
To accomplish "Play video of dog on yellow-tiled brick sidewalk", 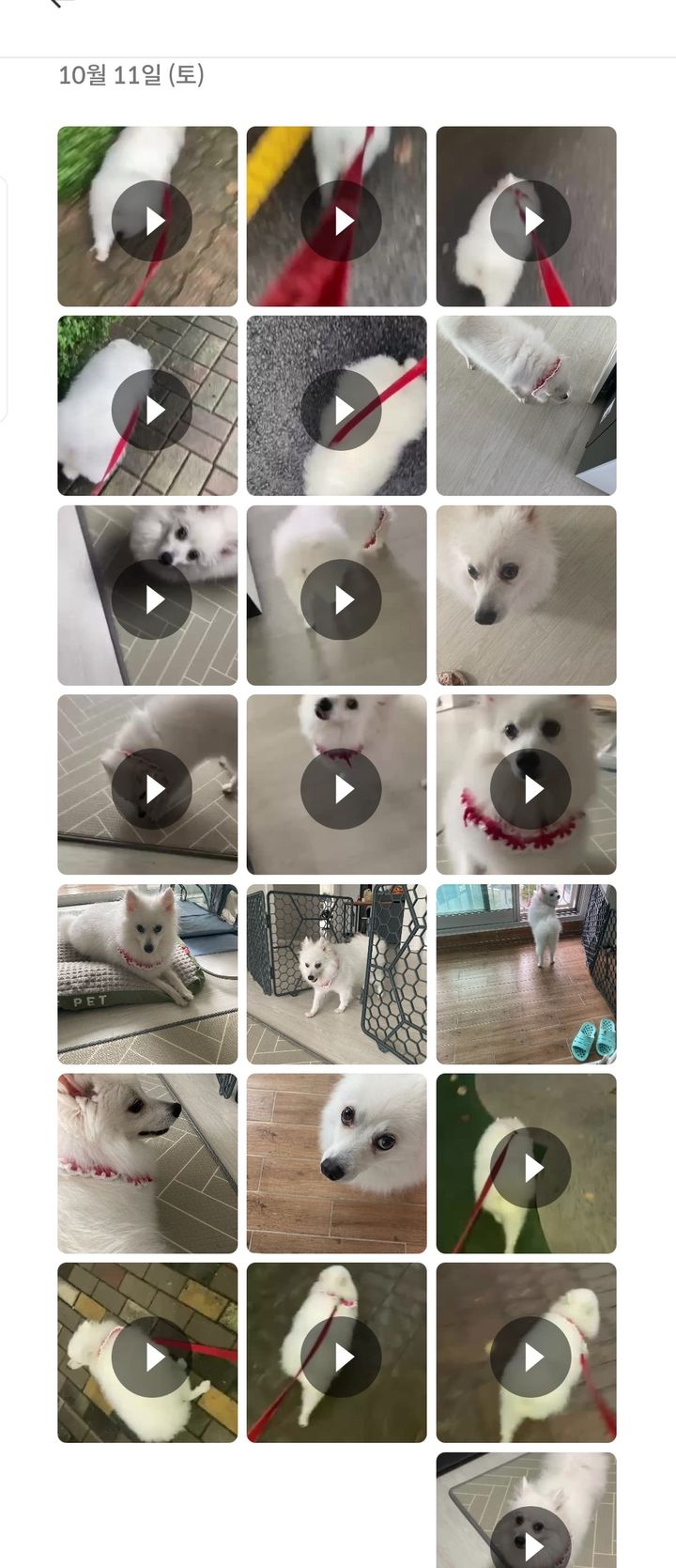I will click(x=147, y=1354).
